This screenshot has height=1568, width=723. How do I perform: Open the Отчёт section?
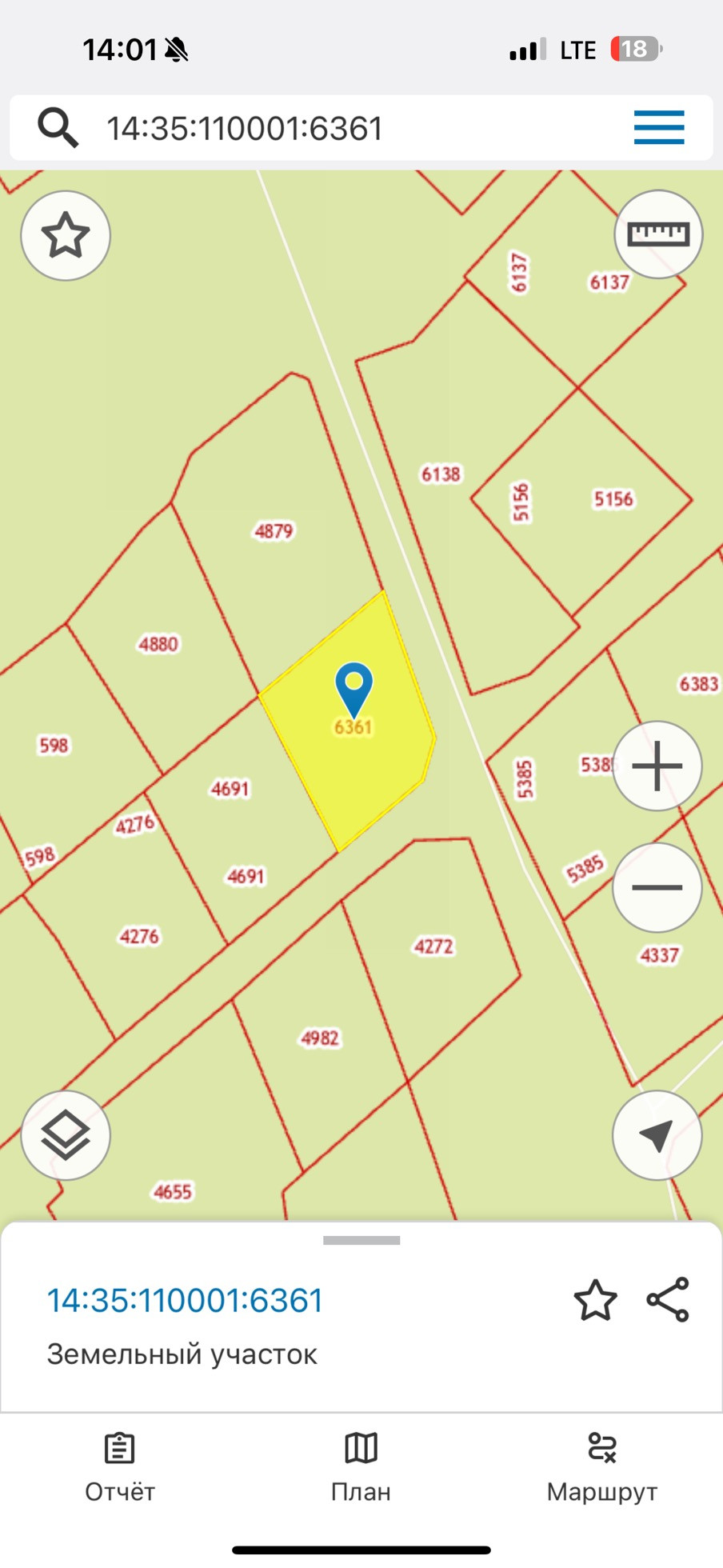pos(120,1469)
